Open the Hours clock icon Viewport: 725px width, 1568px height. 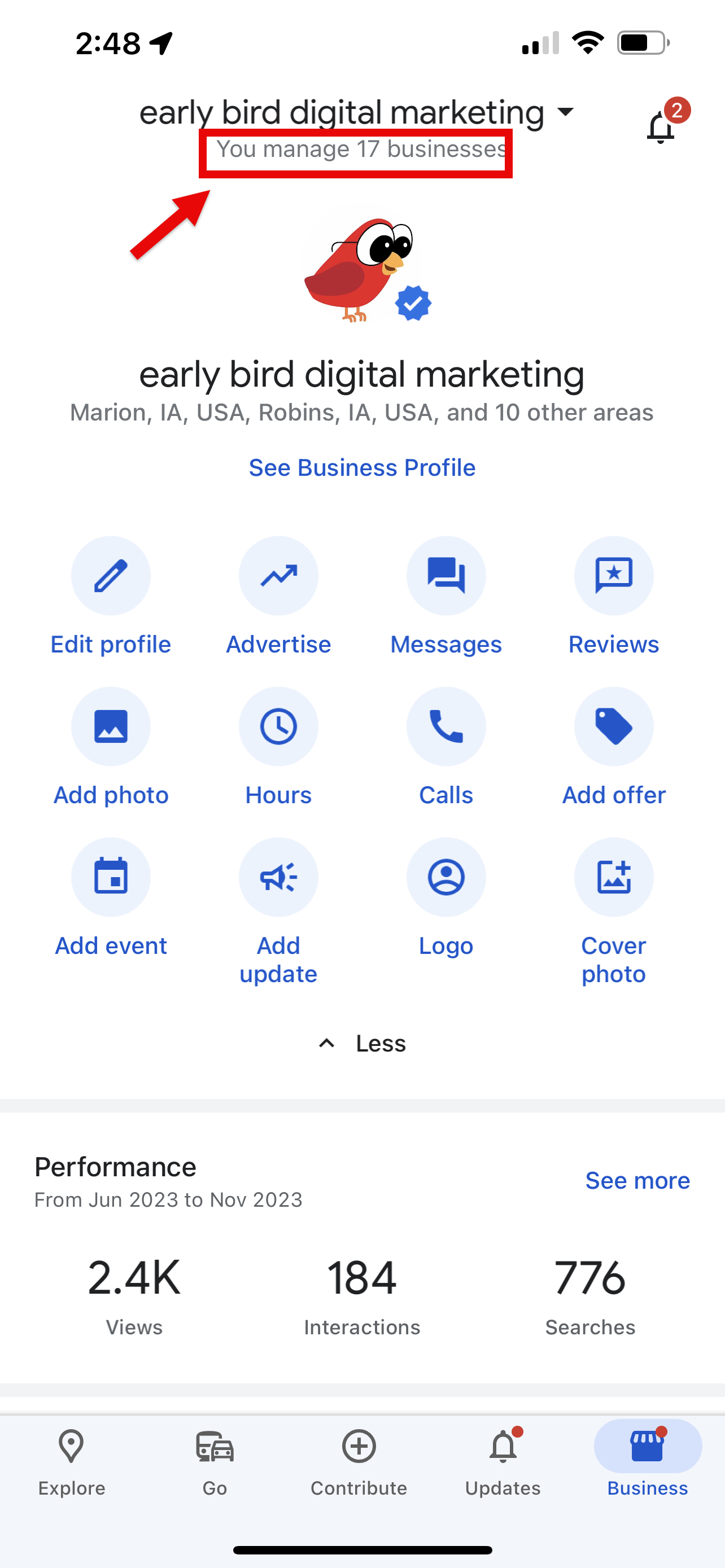pyautogui.click(x=278, y=726)
